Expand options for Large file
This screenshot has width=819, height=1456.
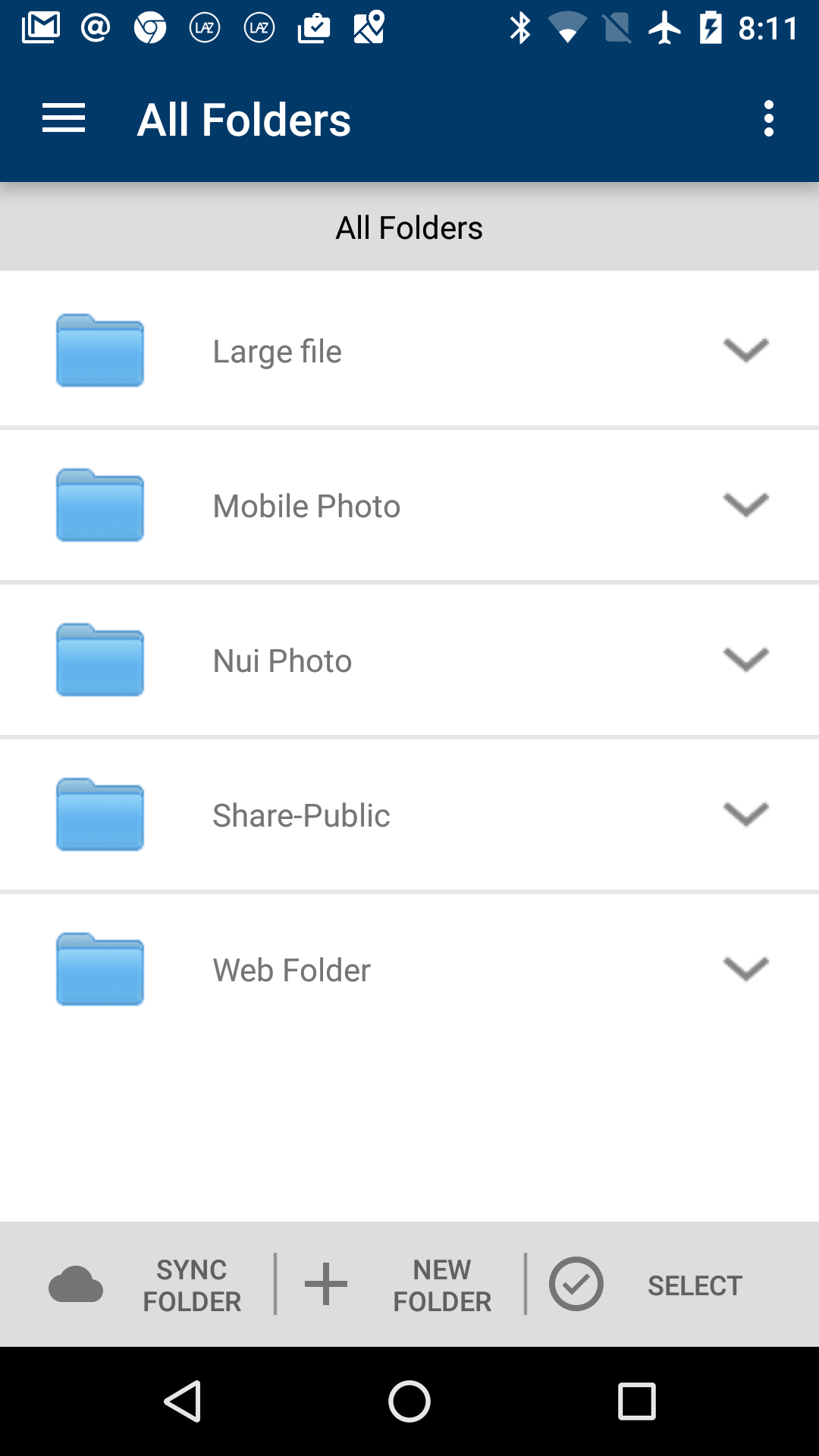point(746,350)
